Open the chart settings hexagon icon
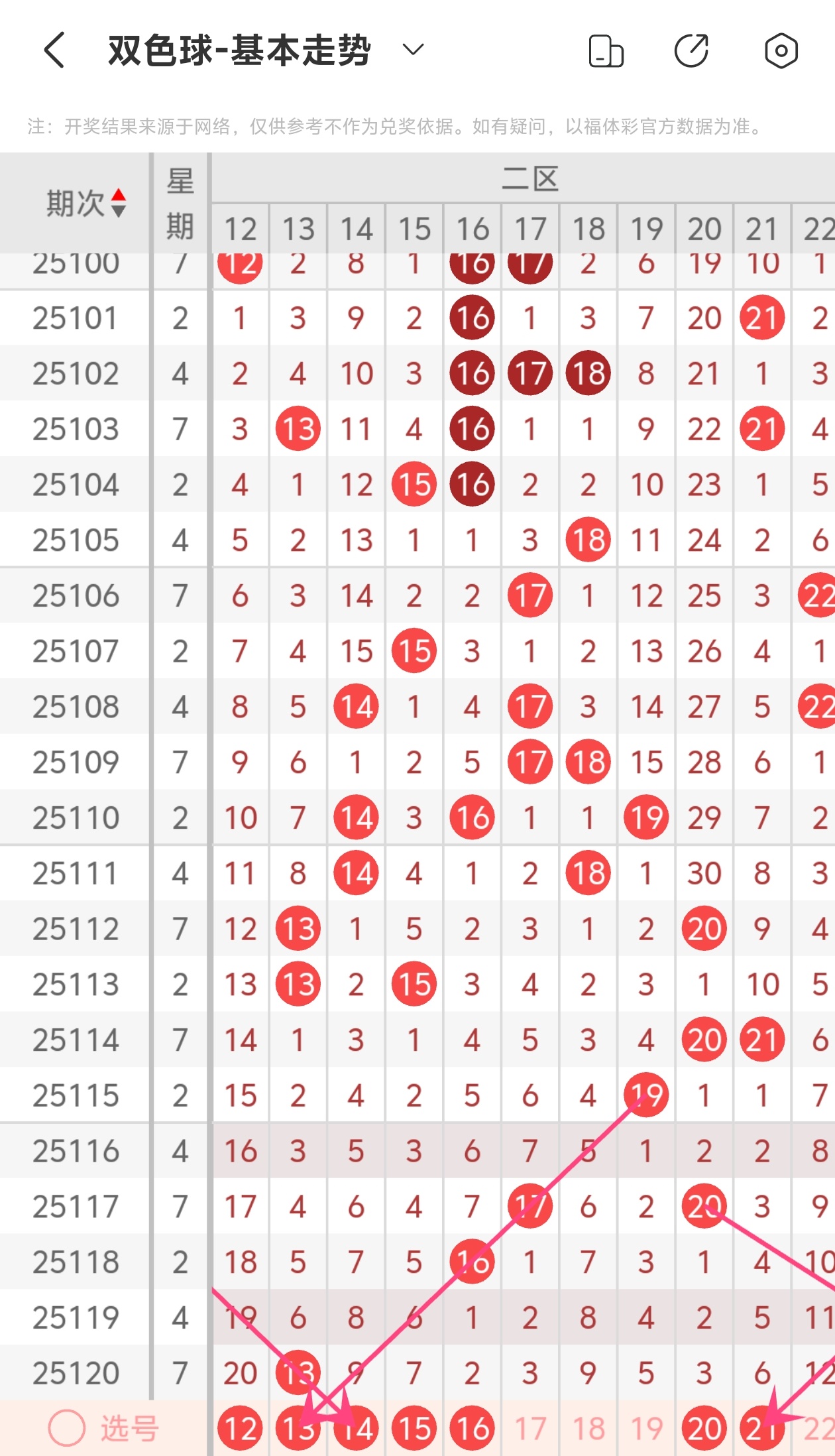 click(781, 50)
